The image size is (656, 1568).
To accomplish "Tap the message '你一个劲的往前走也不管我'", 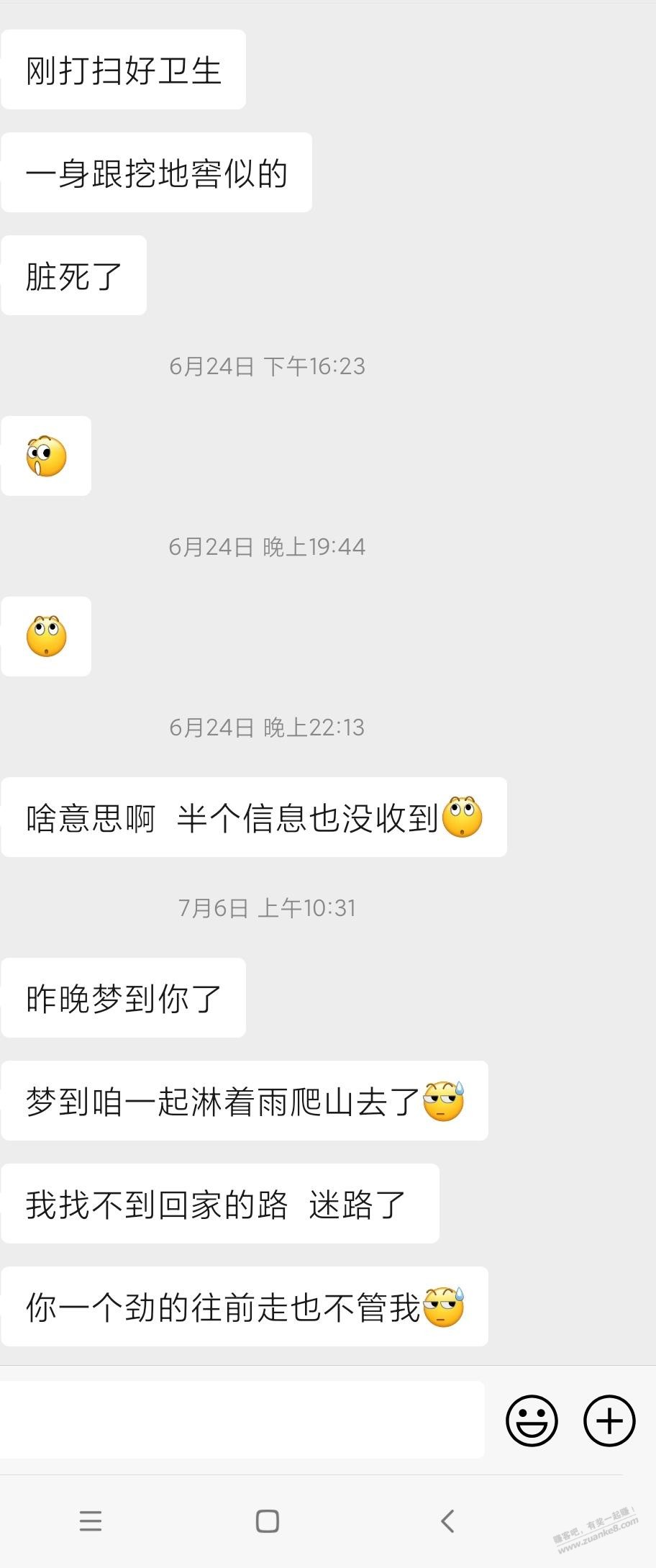I will pos(245,1308).
